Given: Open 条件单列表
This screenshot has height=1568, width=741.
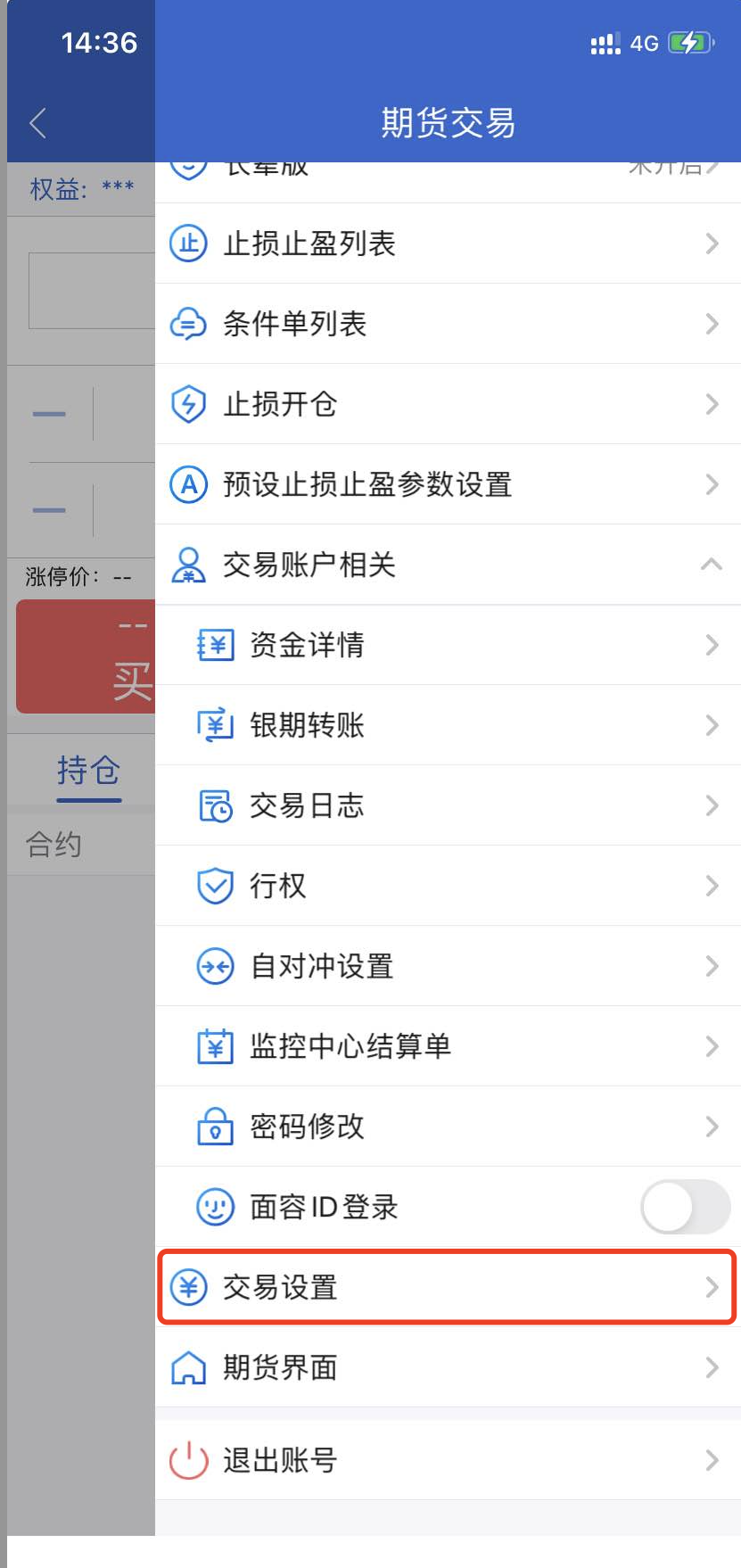Looking at the screenshot, I should pyautogui.click(x=446, y=324).
